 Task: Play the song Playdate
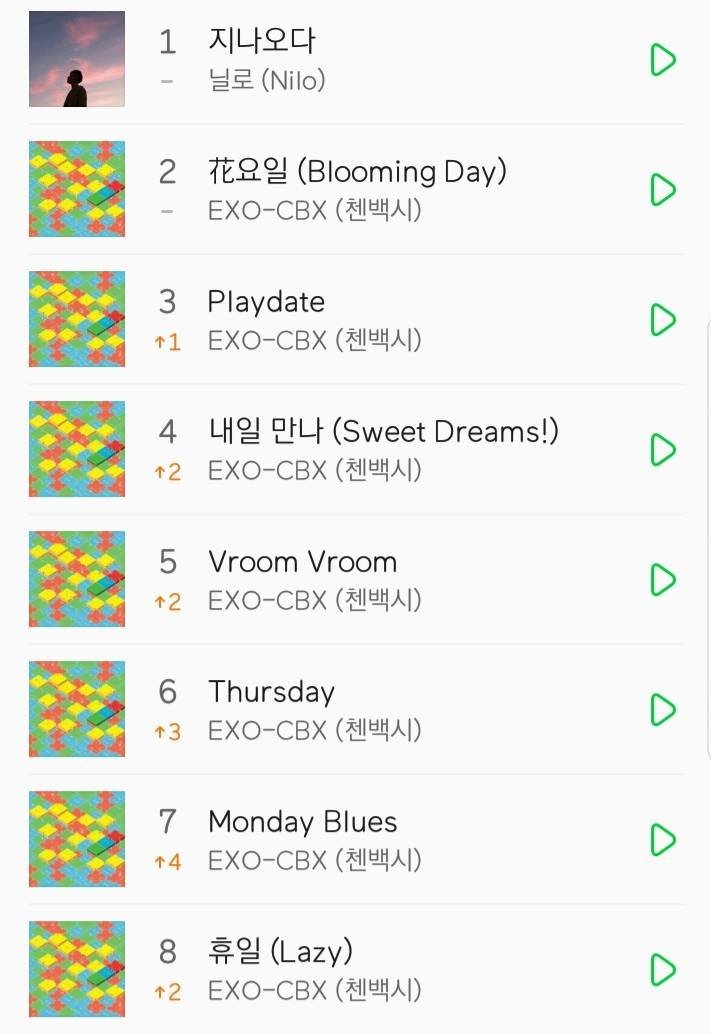pos(662,320)
